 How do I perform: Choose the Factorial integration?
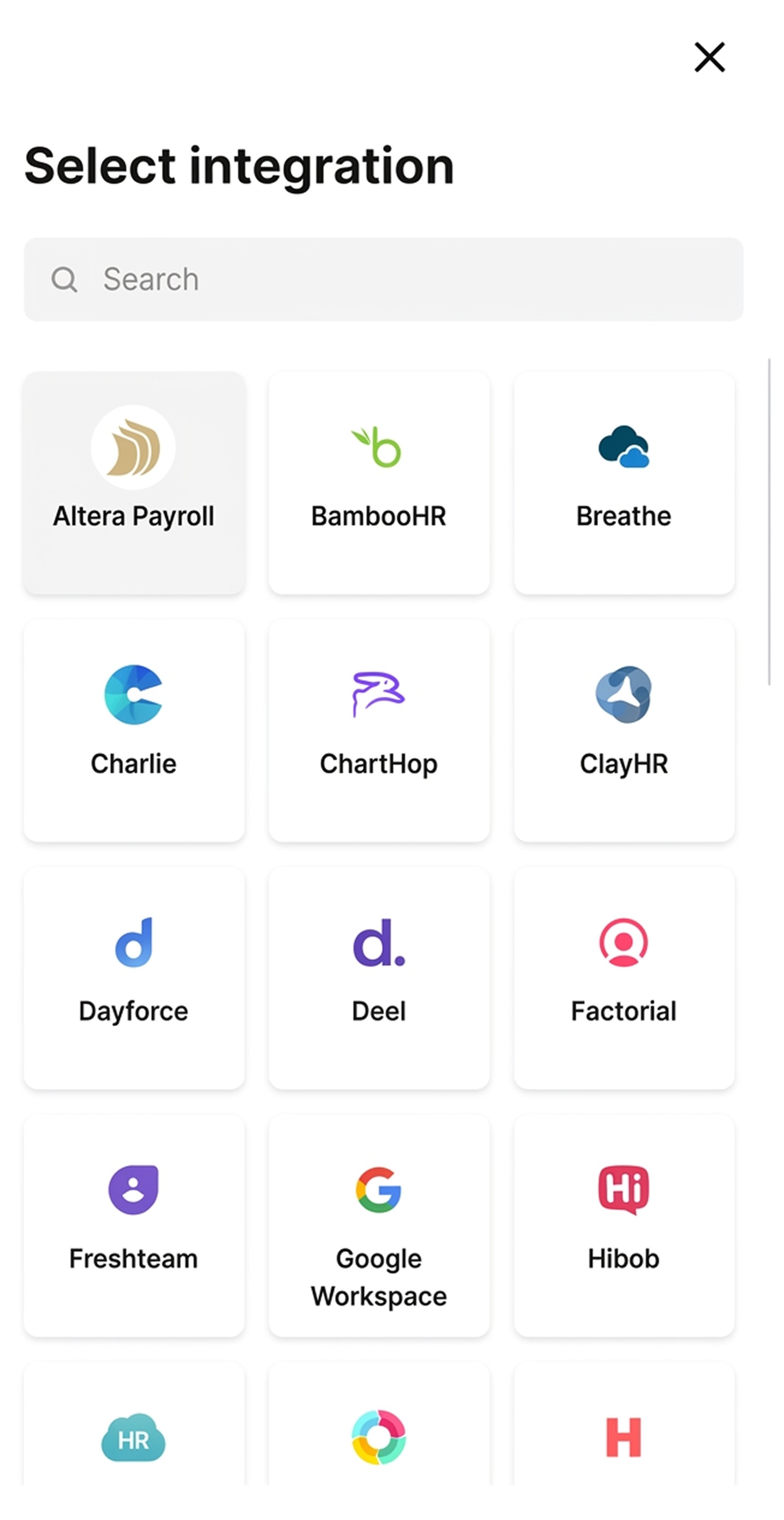[x=624, y=978]
